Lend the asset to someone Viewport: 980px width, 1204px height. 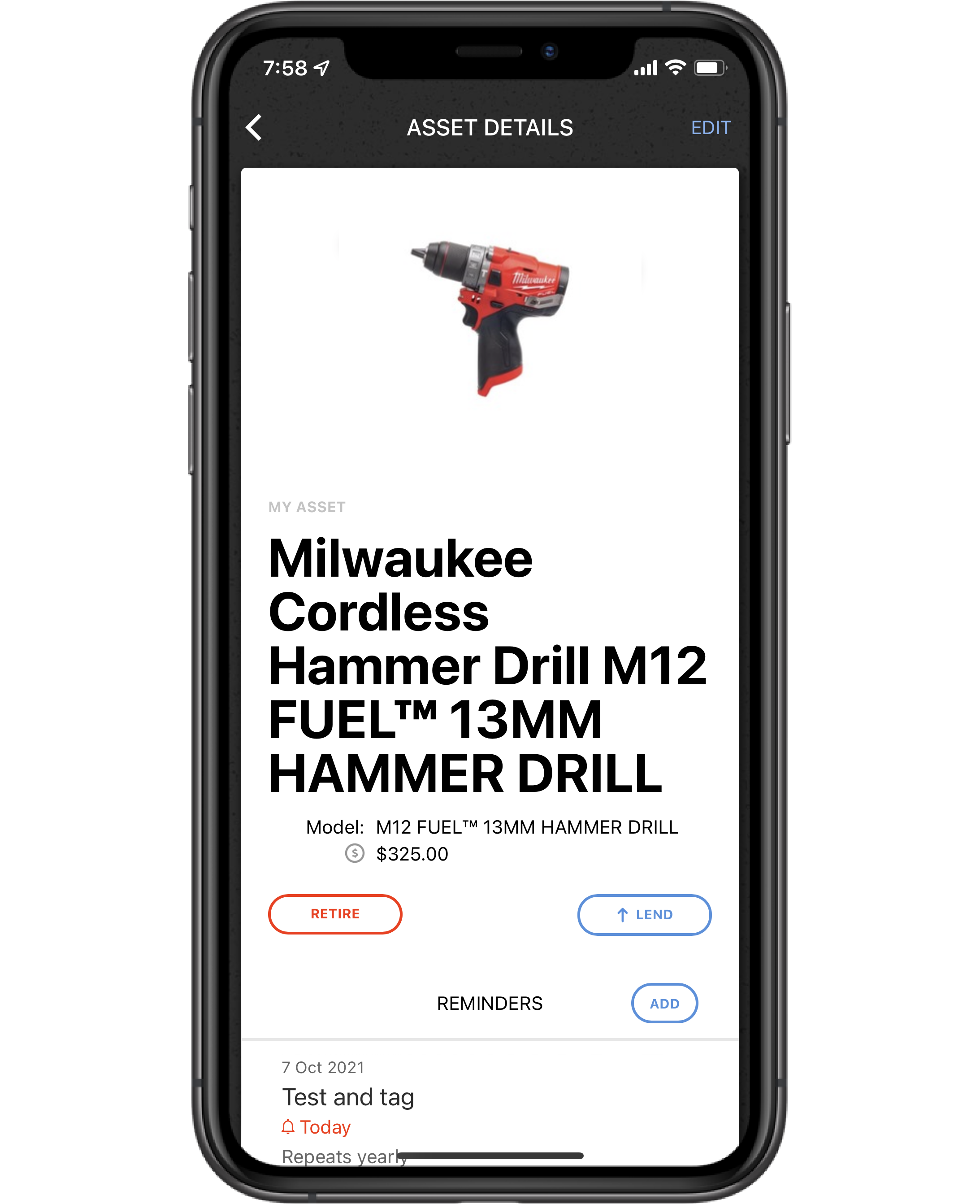click(644, 914)
